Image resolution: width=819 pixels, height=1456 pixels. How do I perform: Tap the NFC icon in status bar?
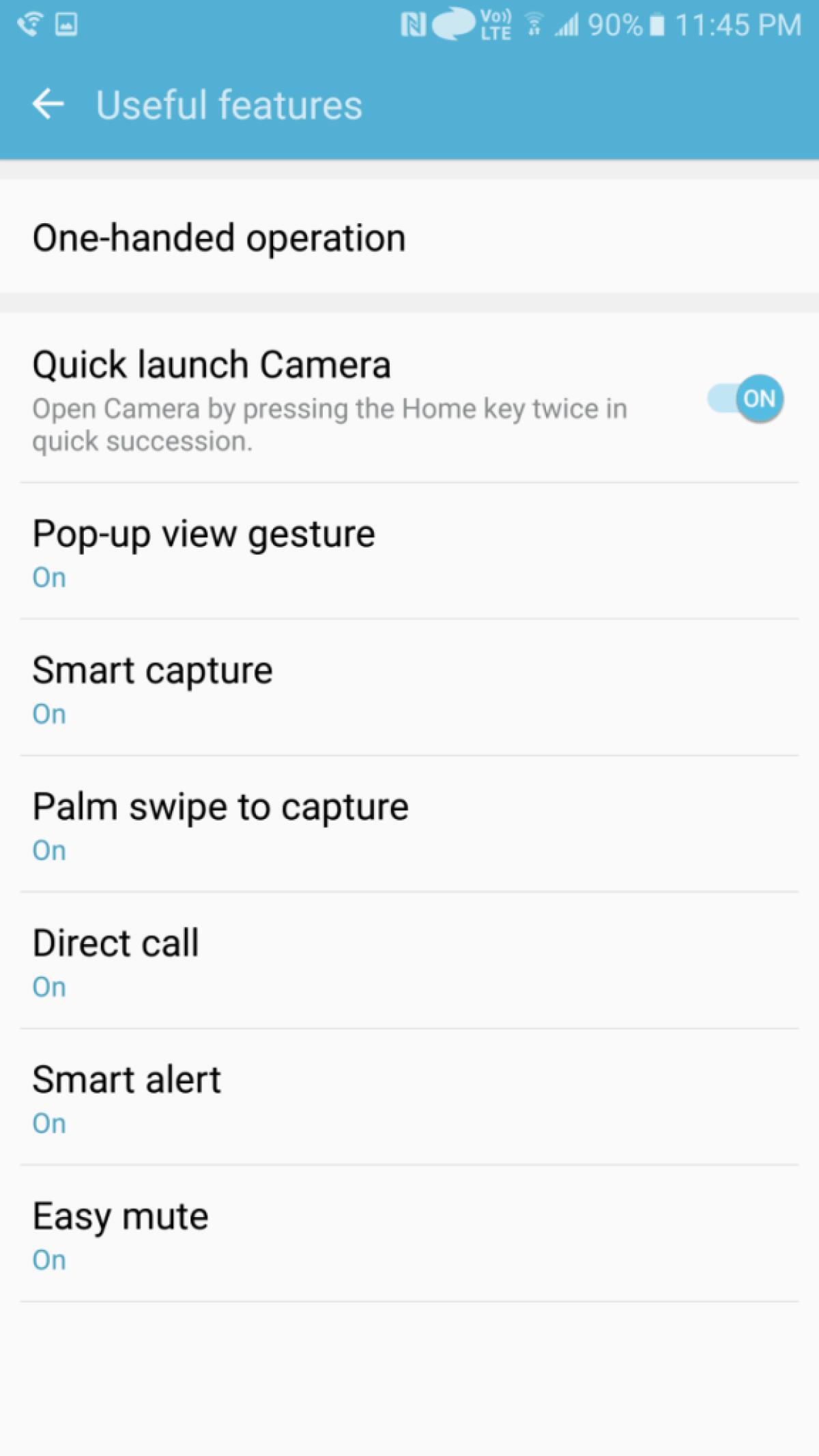414,24
